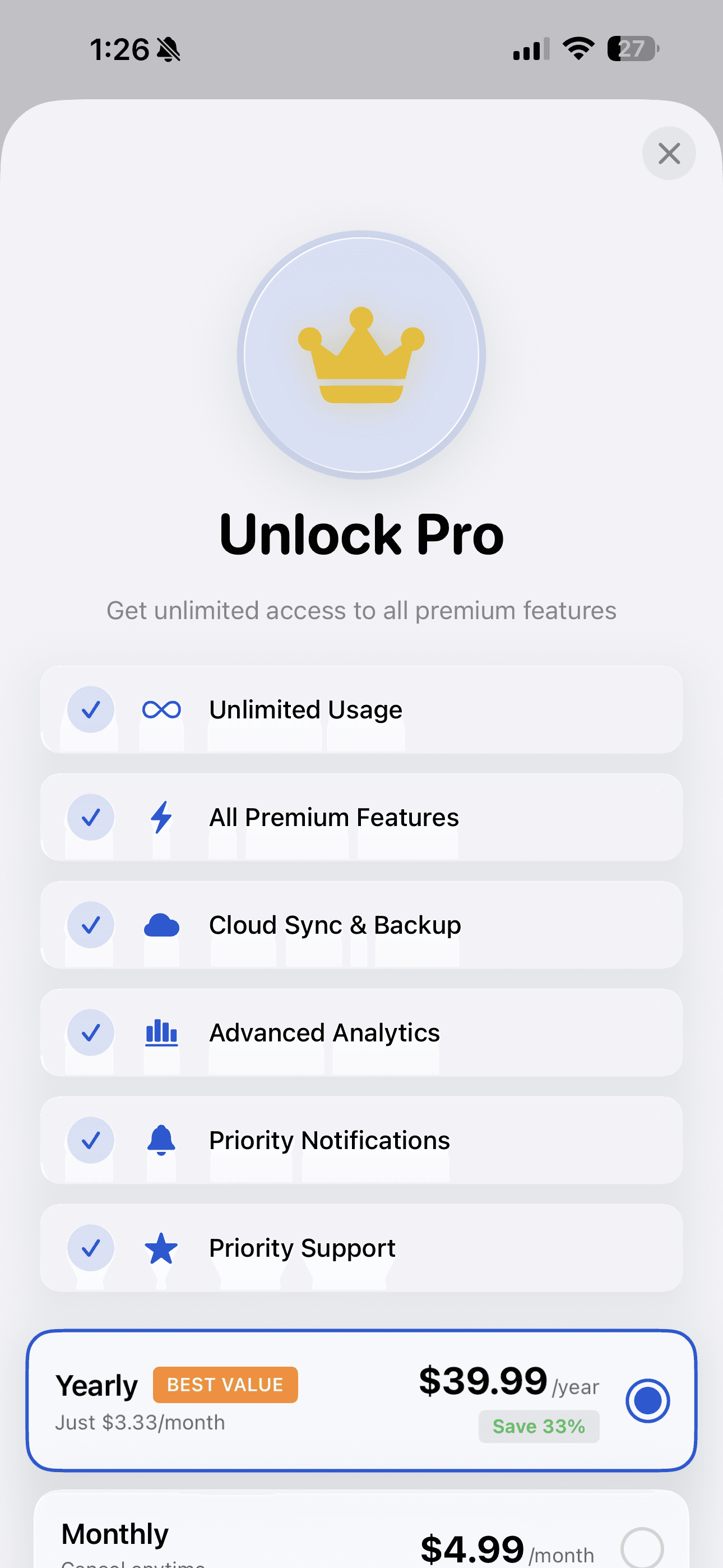This screenshot has height=1568, width=723.
Task: Tap the clock showing 1:26
Action: click(119, 49)
